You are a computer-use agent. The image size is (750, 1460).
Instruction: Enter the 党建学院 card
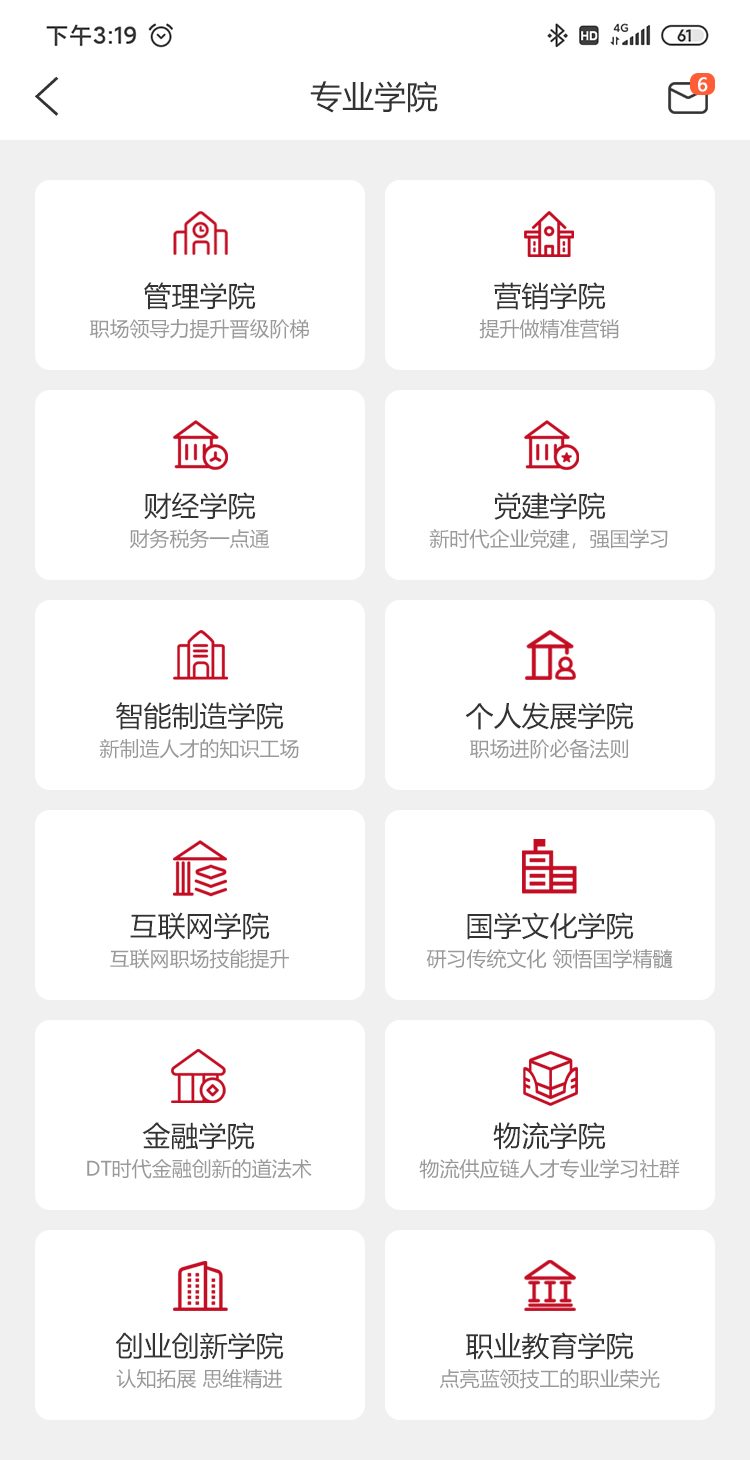pos(550,485)
